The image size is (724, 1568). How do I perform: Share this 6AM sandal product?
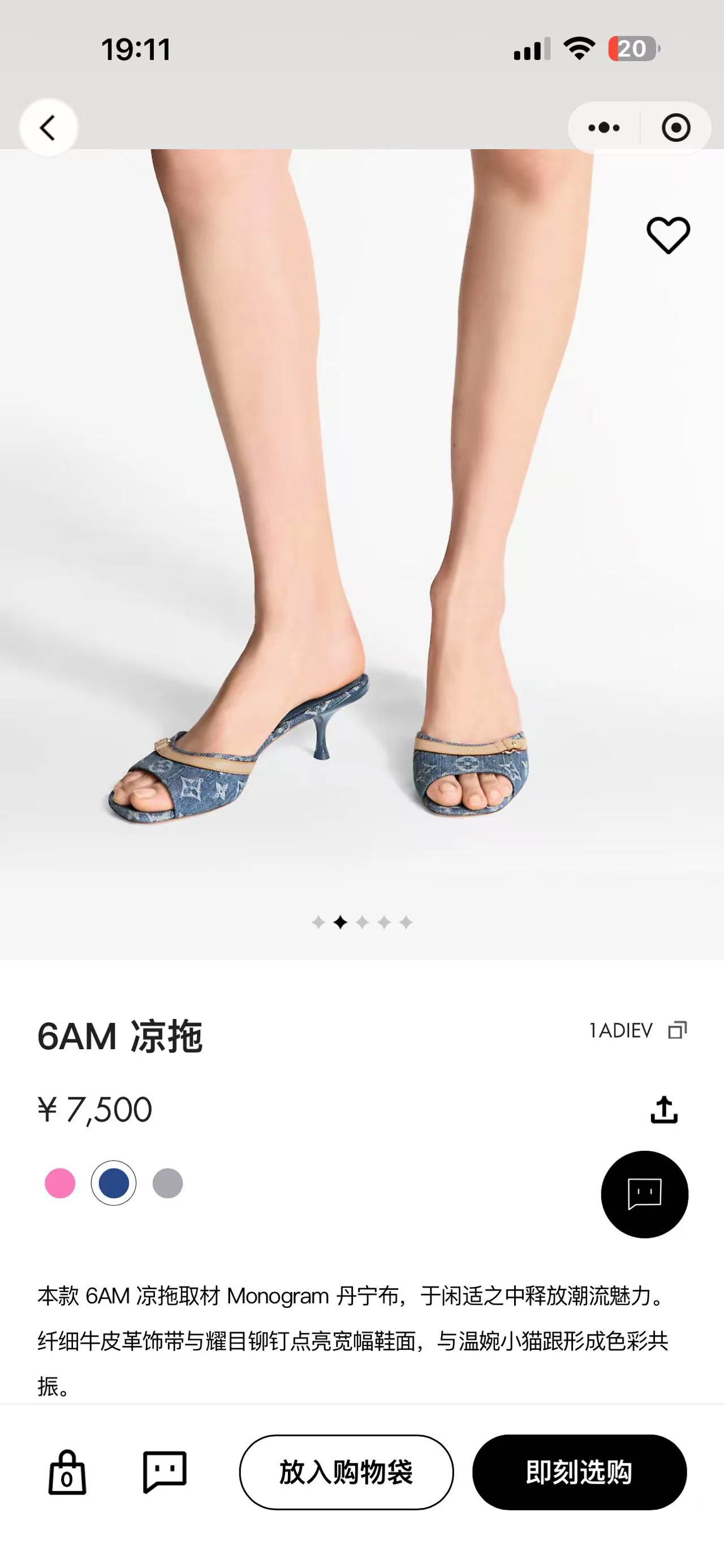(663, 1109)
